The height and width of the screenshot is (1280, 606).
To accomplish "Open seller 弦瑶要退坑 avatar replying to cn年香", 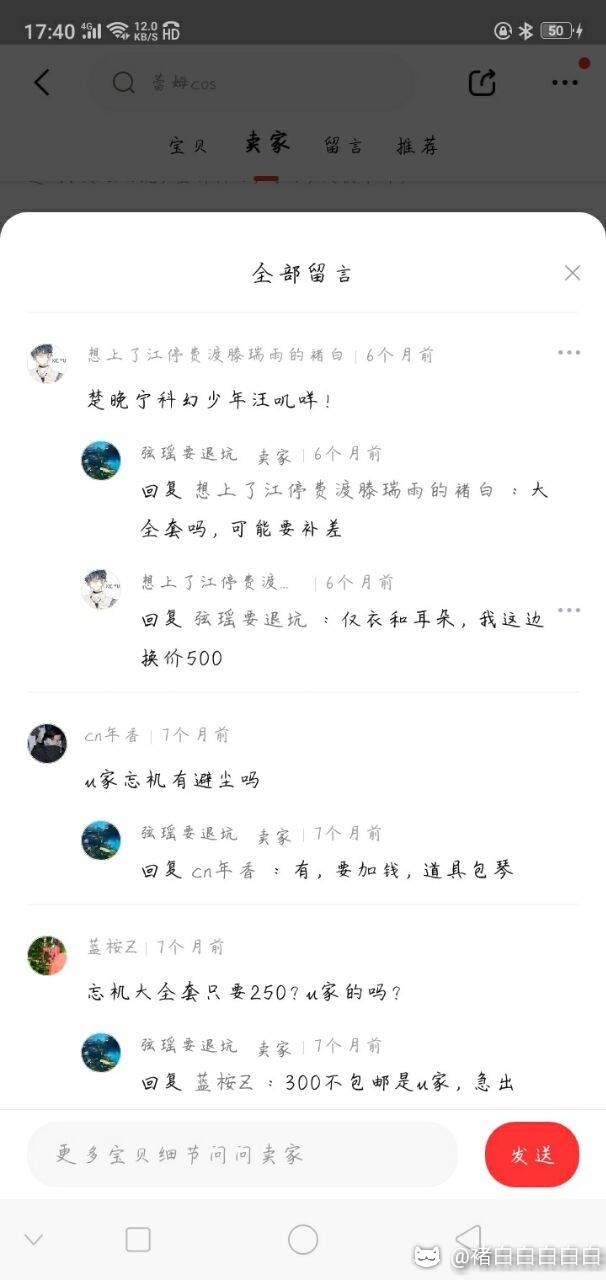I will 101,840.
